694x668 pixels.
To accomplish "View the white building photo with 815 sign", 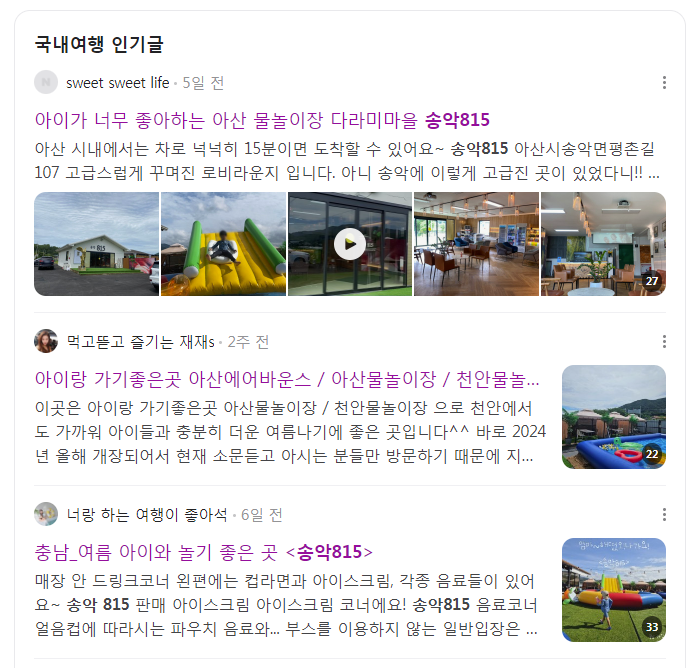I will [x=96, y=244].
